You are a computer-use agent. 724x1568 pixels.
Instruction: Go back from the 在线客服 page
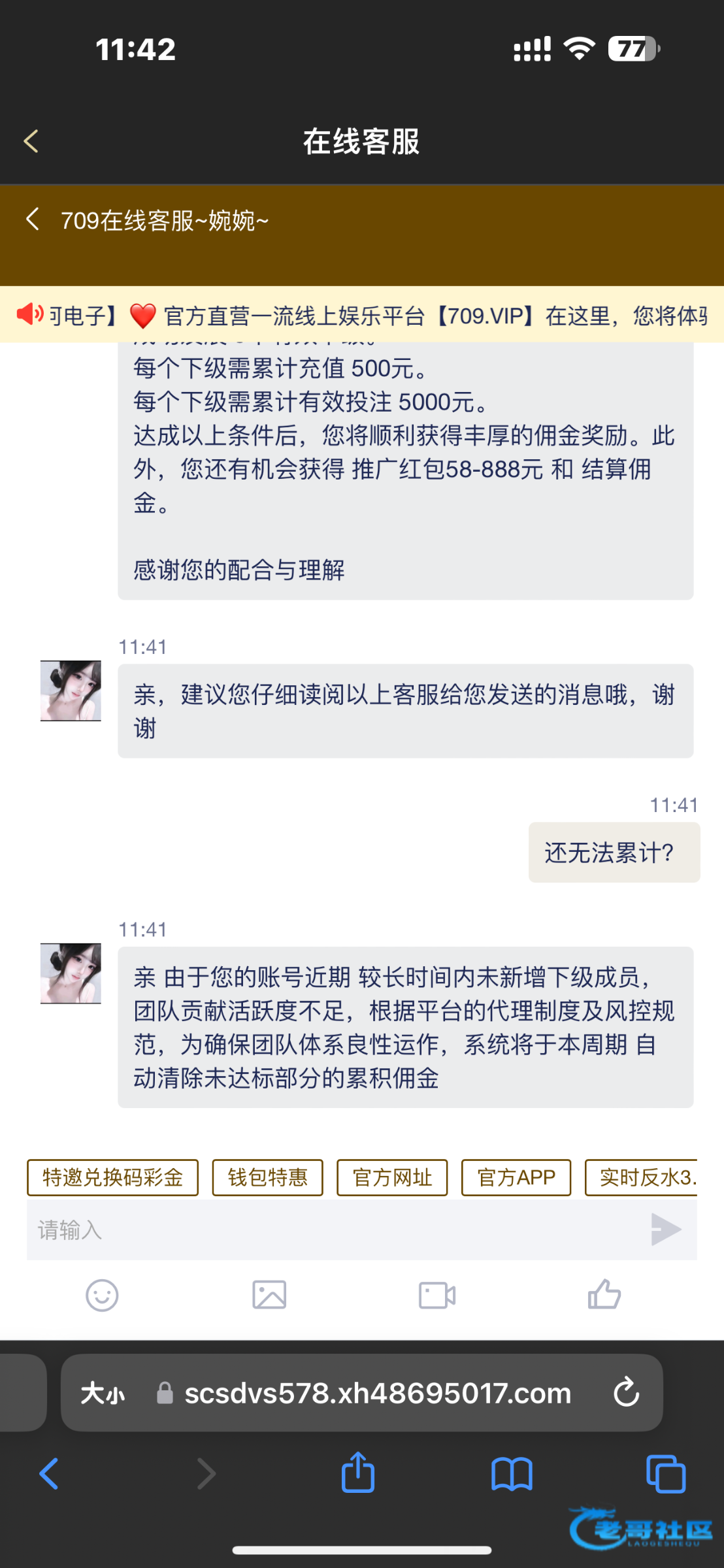[31, 141]
